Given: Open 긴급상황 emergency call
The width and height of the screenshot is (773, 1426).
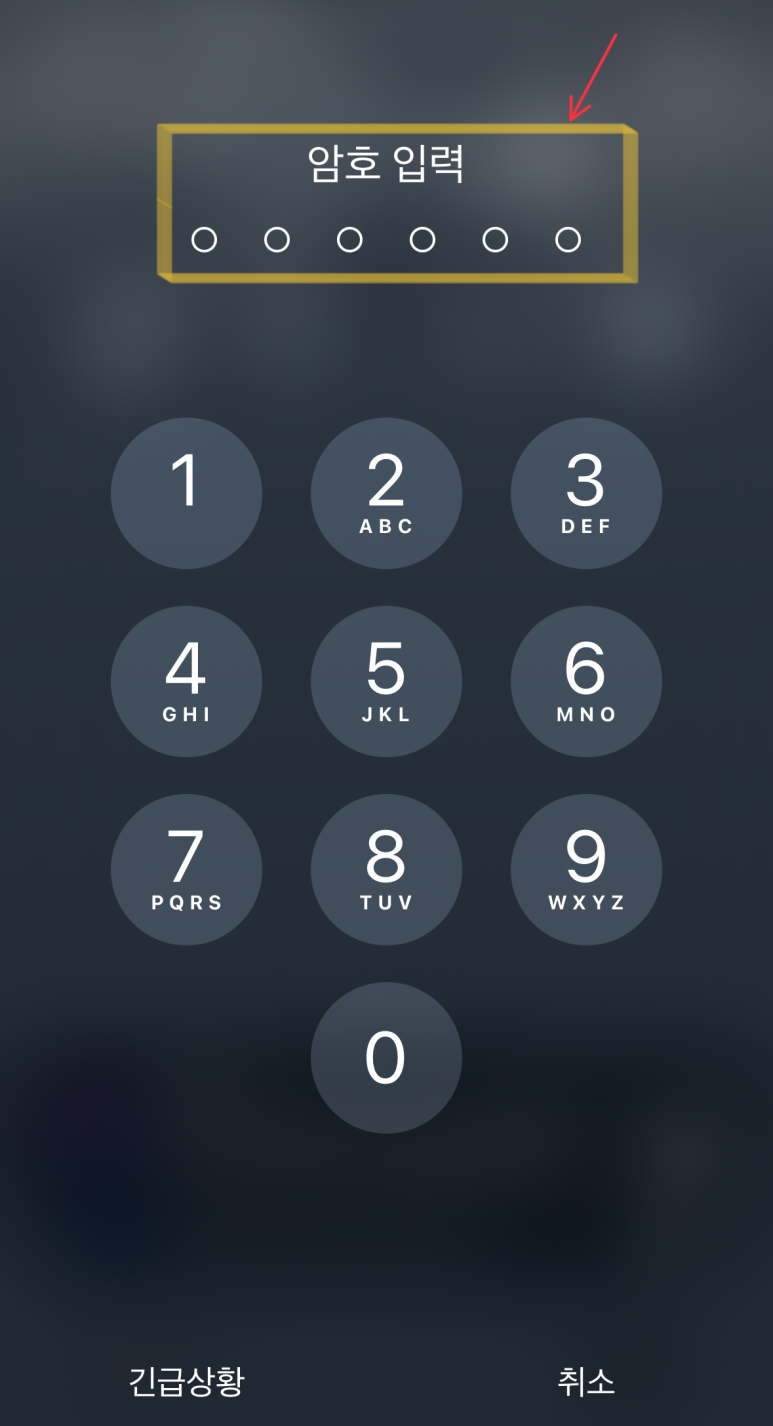Looking at the screenshot, I should pyautogui.click(x=186, y=1381).
